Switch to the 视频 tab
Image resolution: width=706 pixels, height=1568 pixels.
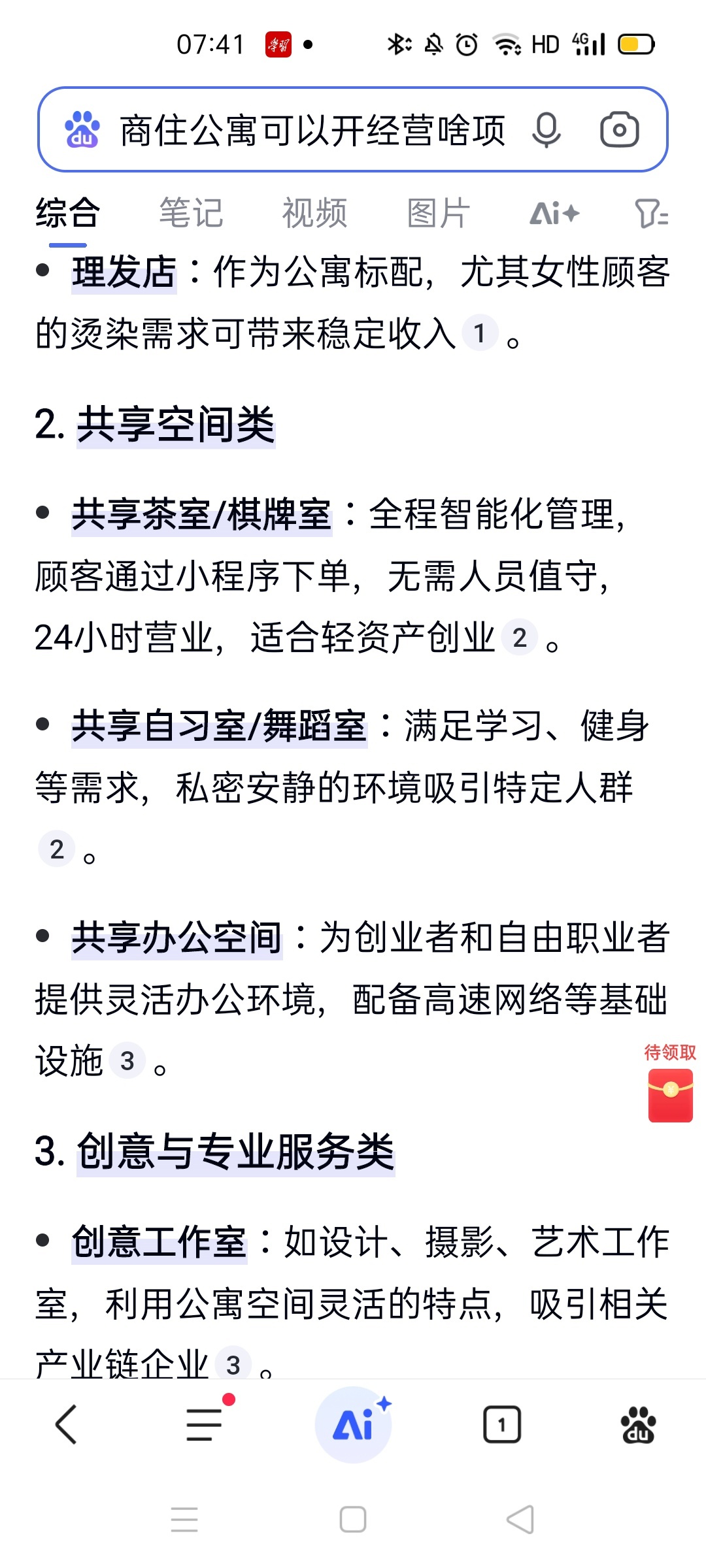[314, 213]
